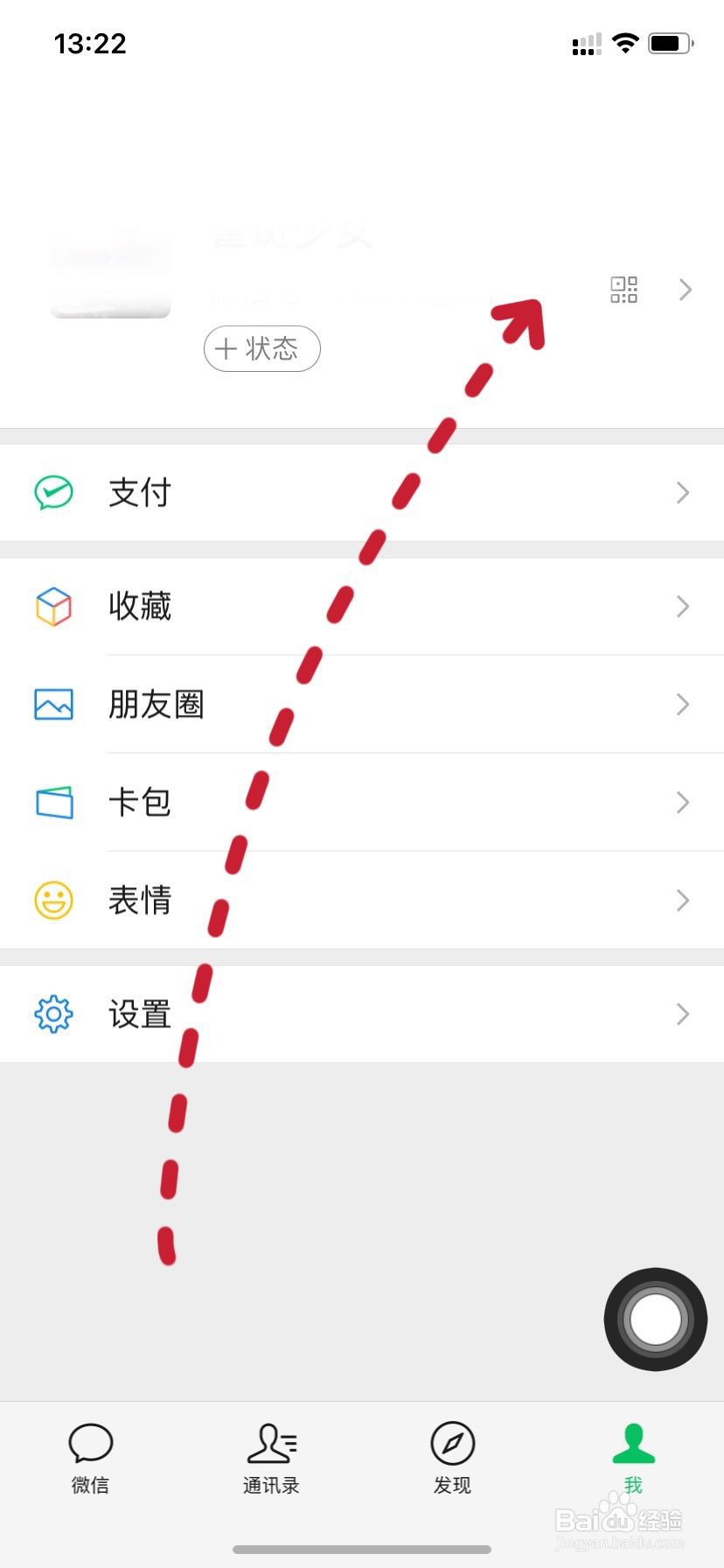Open the QR code next to profile

(623, 290)
